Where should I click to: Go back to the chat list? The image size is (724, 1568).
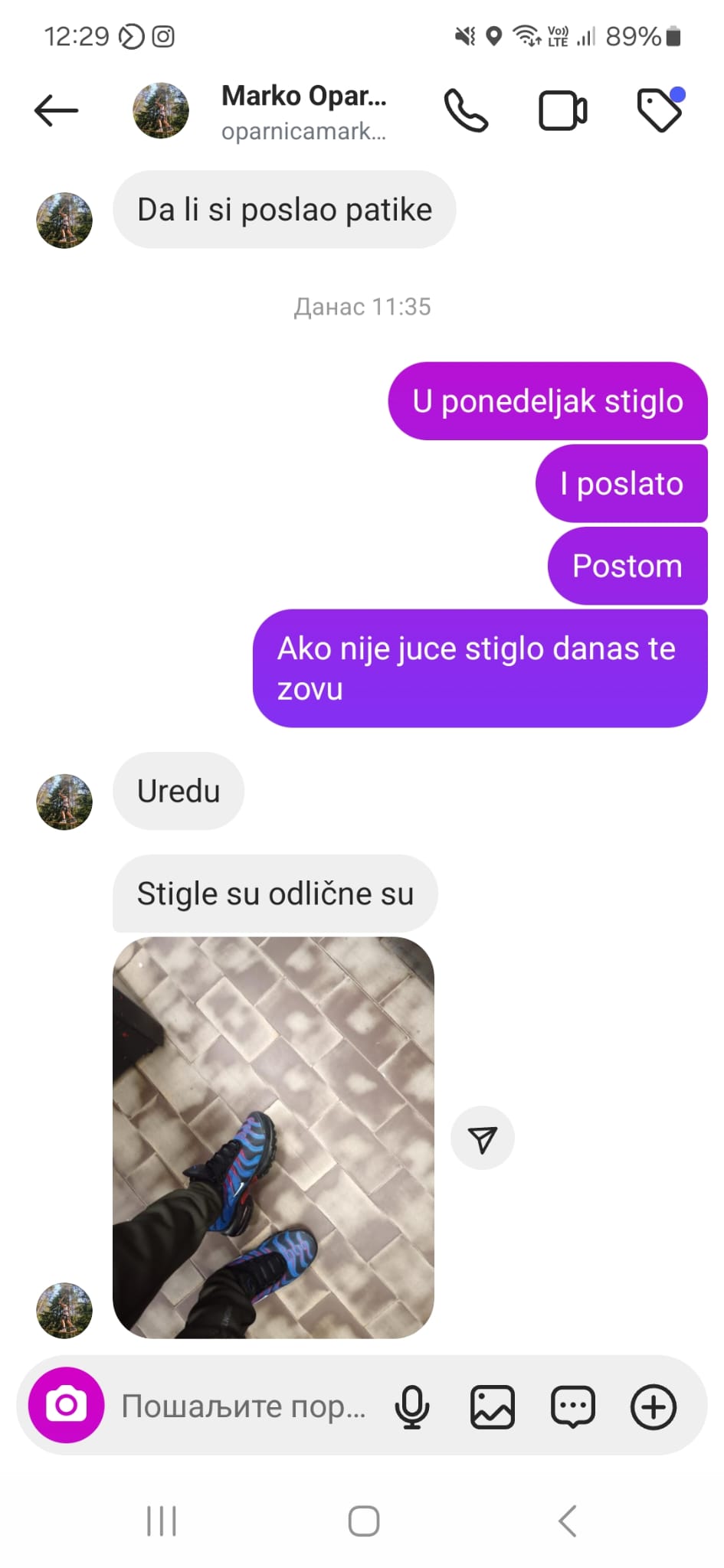point(54,109)
